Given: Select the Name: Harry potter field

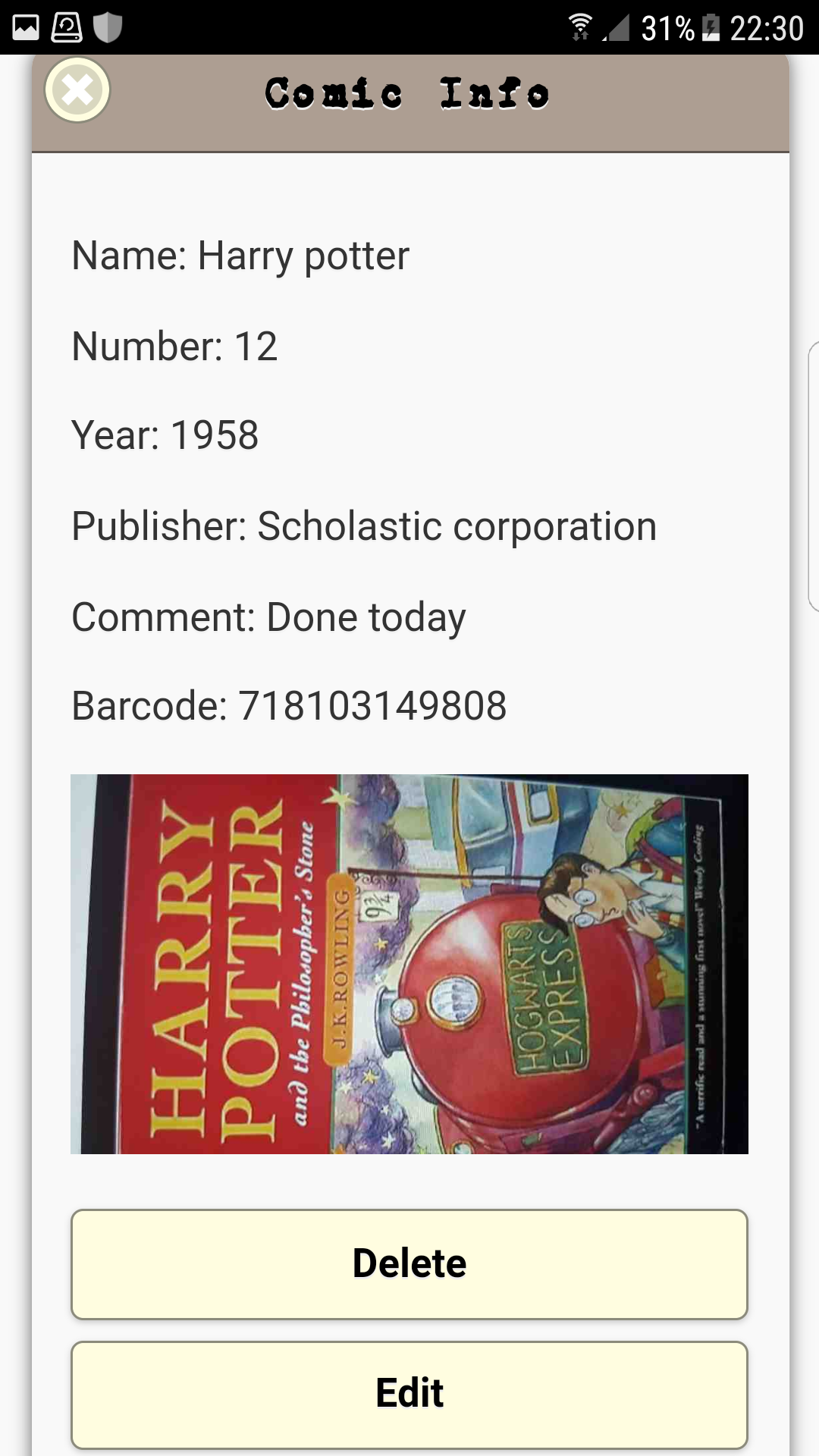Looking at the screenshot, I should pos(240,255).
